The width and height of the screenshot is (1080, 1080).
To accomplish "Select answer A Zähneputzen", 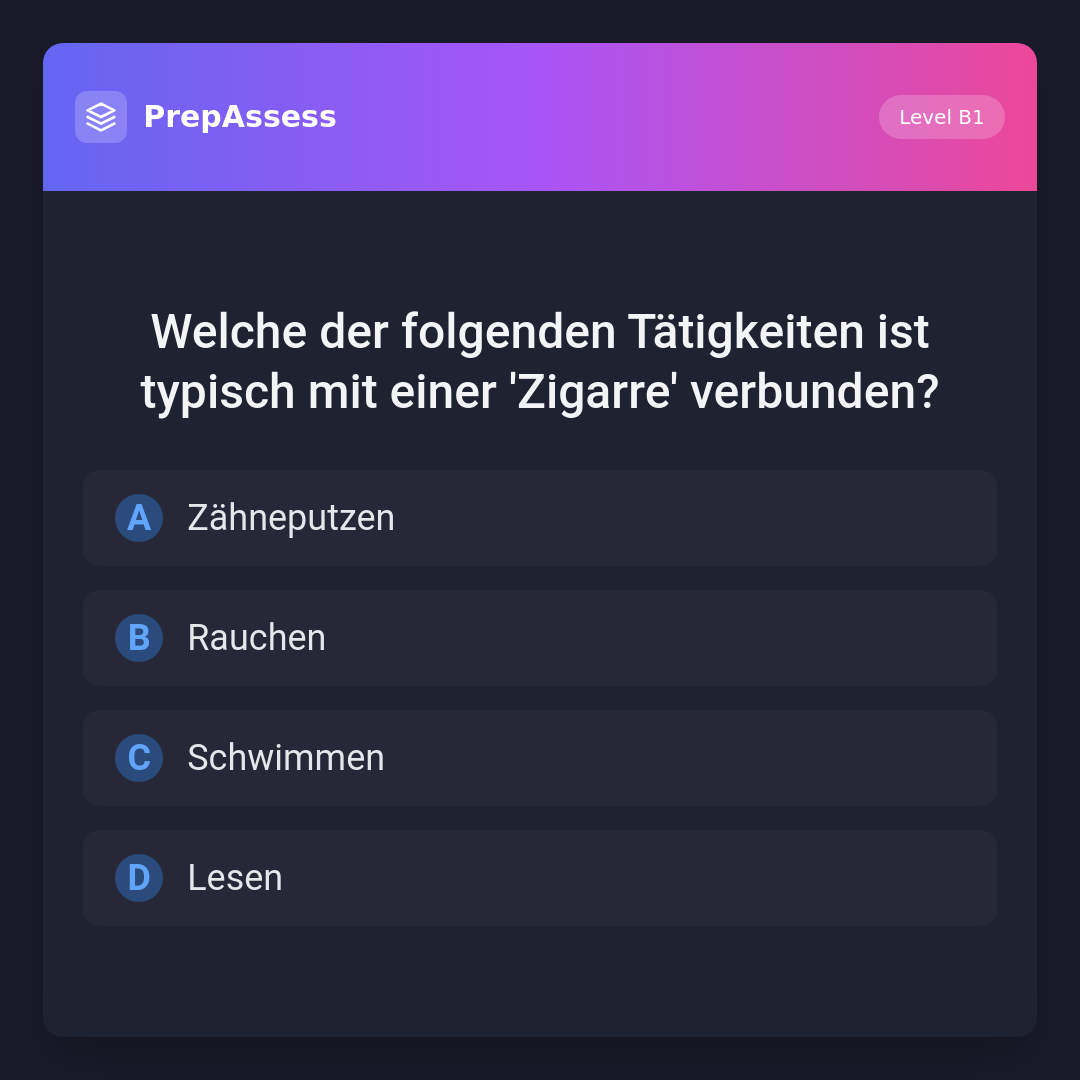I will click(x=540, y=518).
